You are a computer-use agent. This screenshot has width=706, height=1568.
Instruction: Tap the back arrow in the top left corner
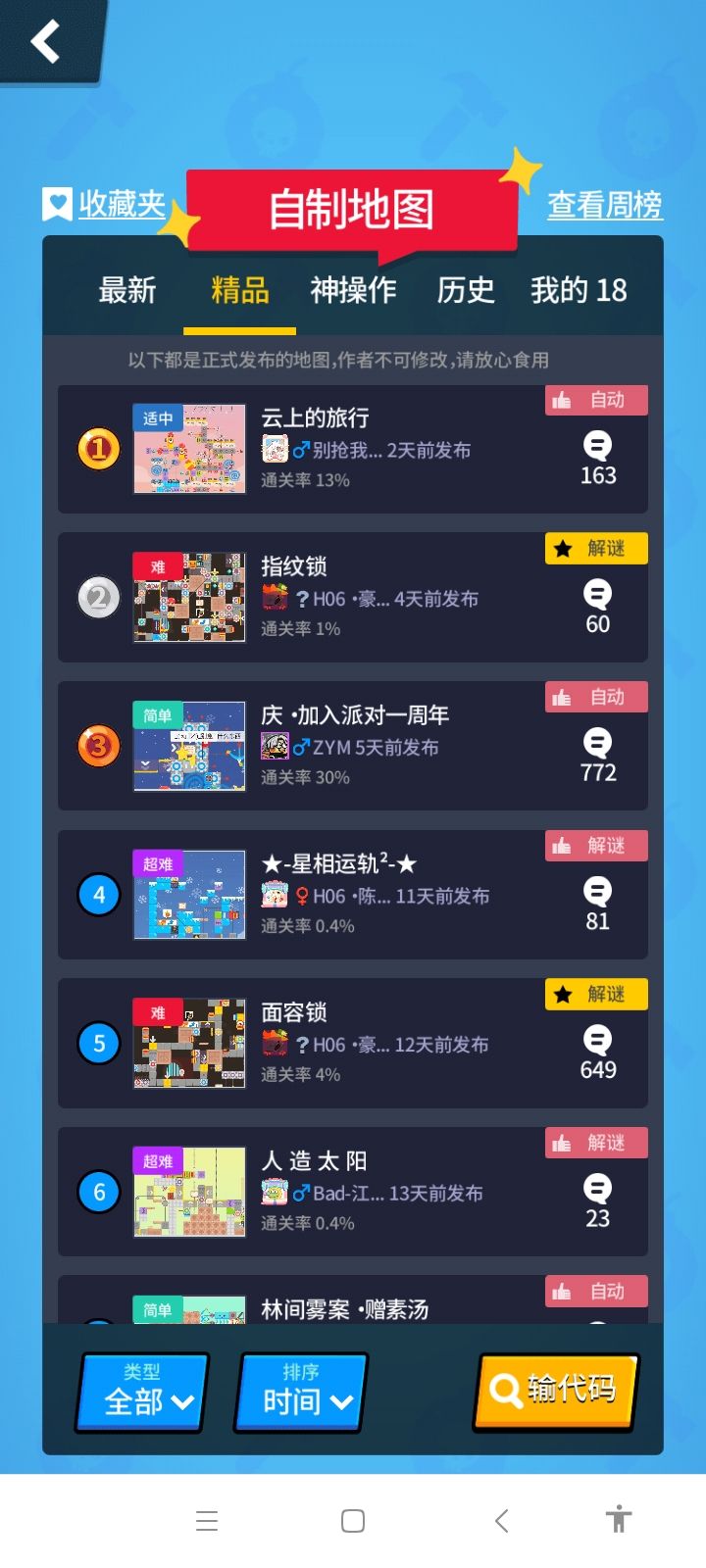[44, 41]
